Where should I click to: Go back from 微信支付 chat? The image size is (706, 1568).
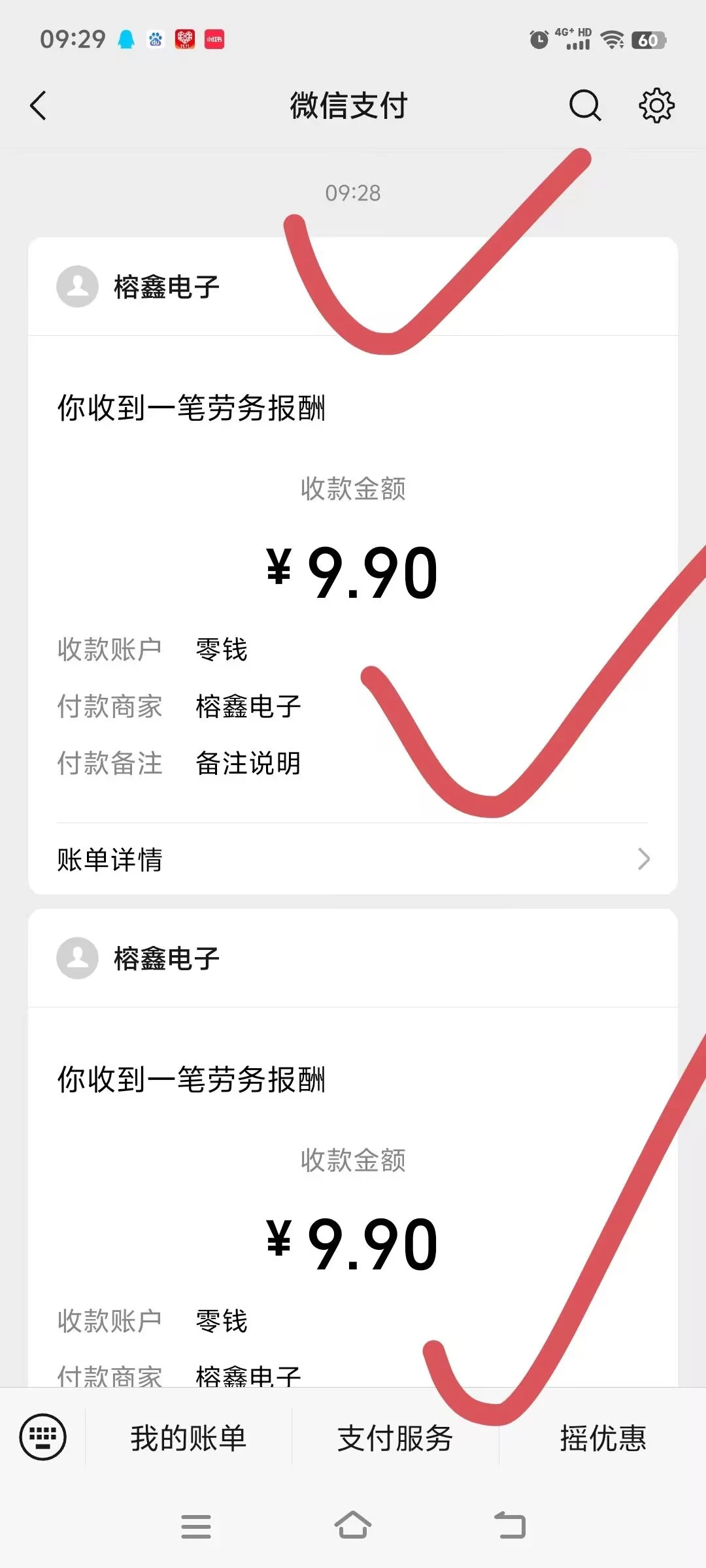(39, 106)
